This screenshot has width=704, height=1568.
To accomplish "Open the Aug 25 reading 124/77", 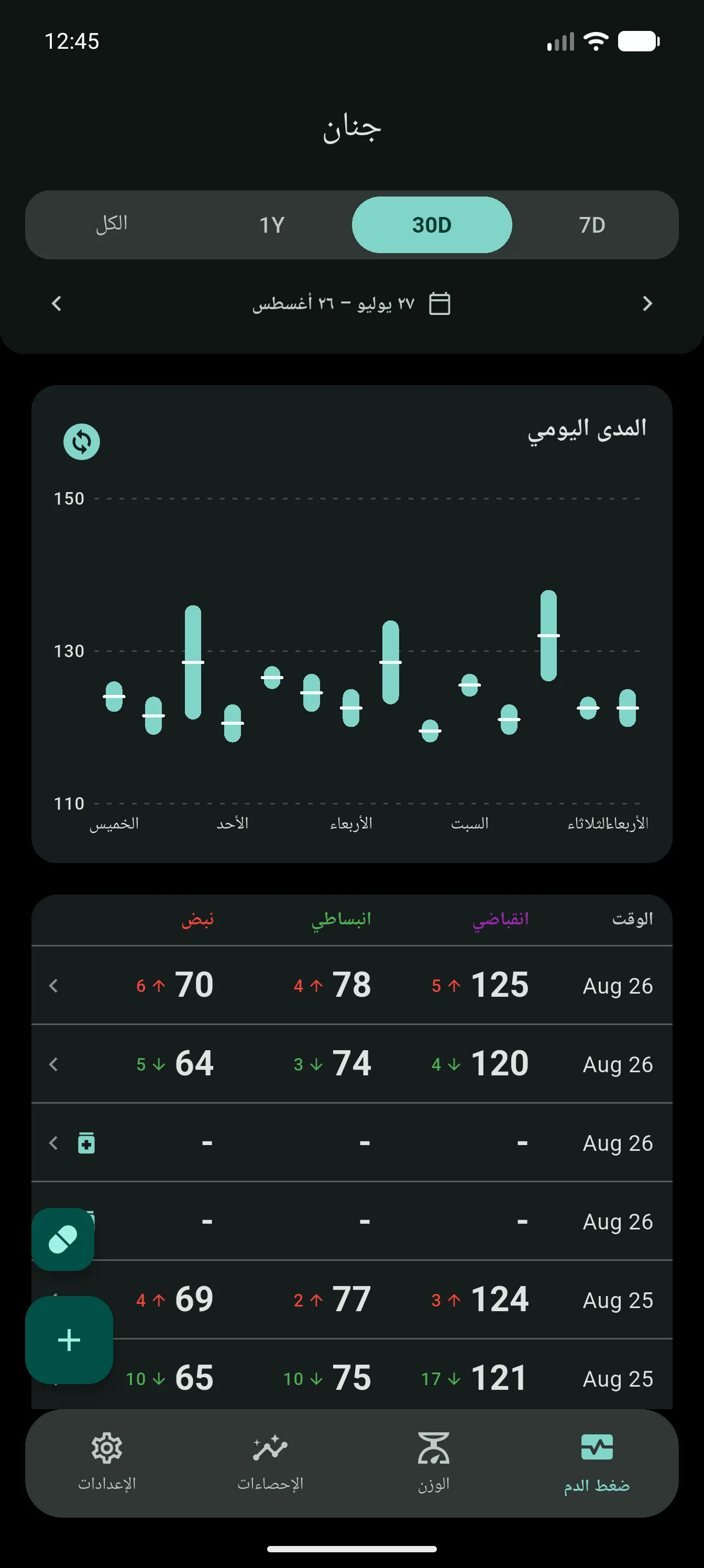I will pos(351,1300).
